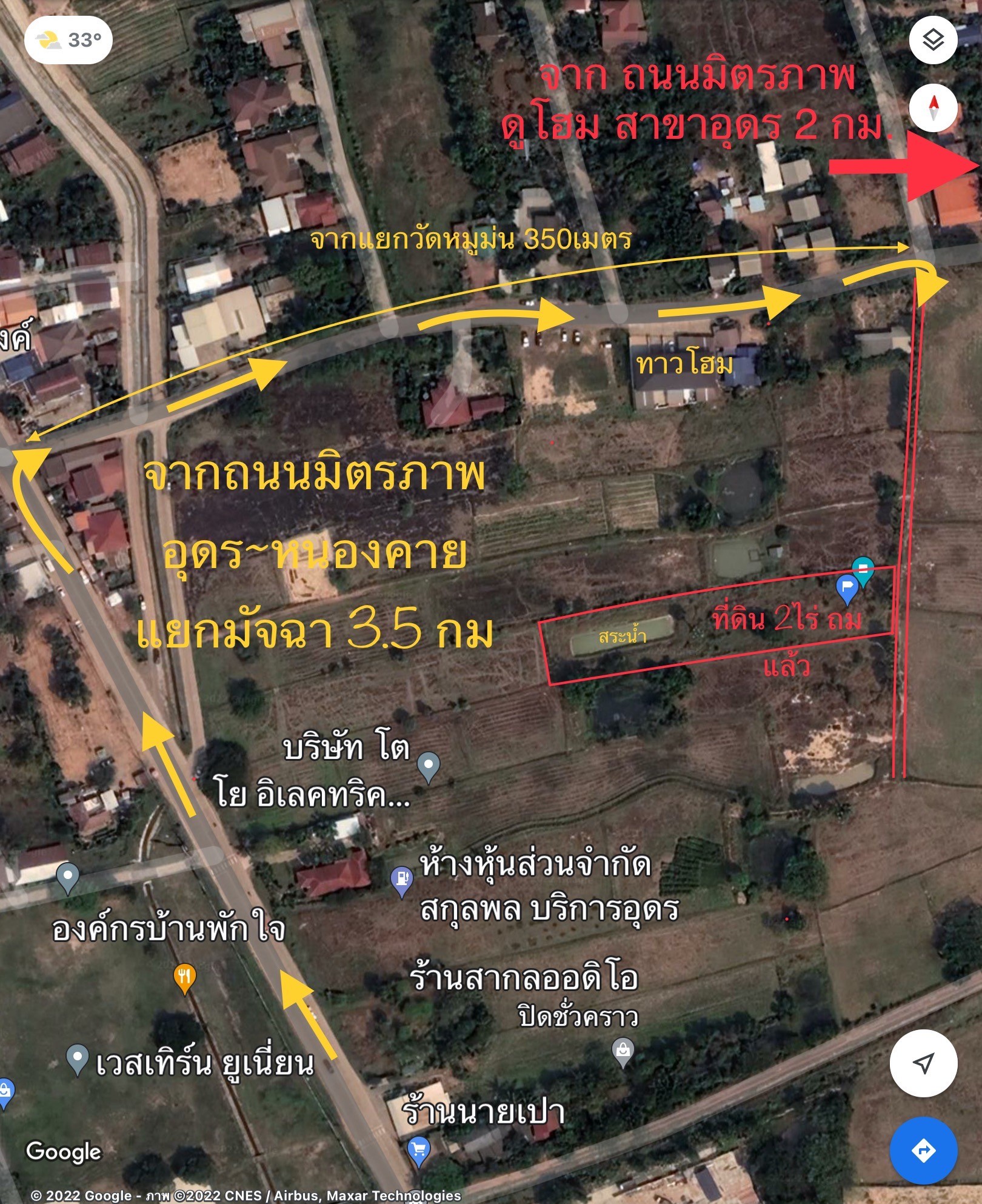Viewport: 982px width, 1204px height.
Task: Tap the orange restaurant pin
Action: coord(185,977)
